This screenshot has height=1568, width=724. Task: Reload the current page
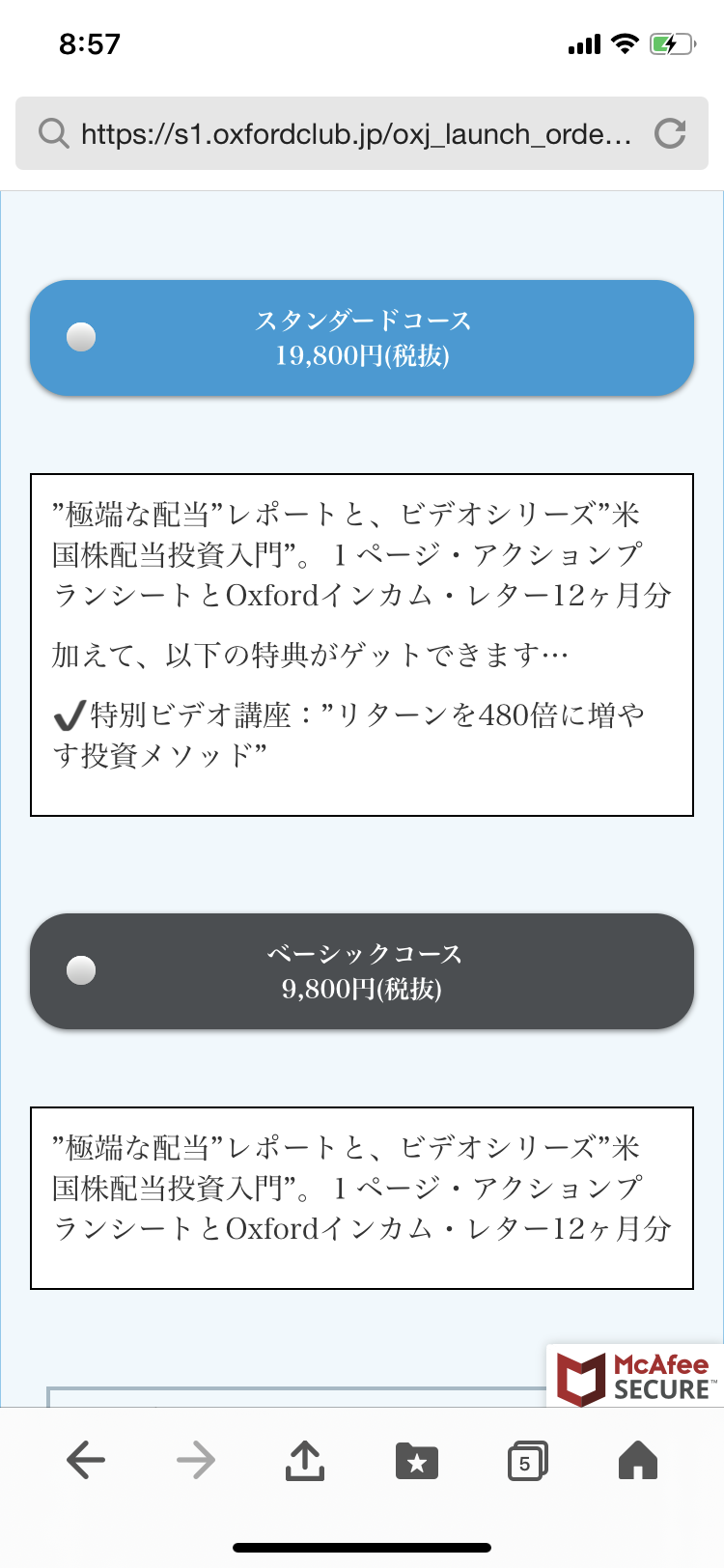670,133
